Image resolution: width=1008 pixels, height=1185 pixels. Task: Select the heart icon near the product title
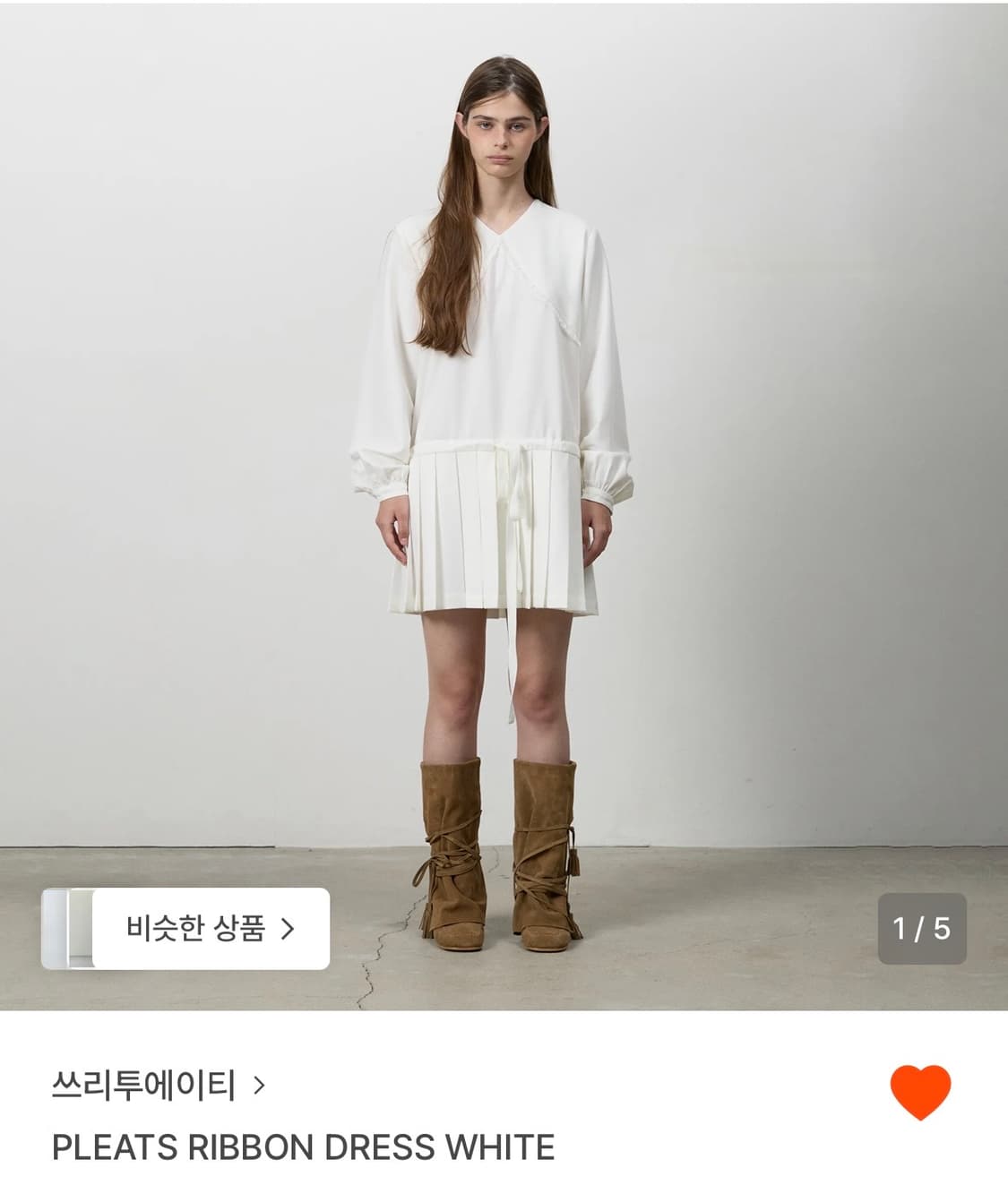pyautogui.click(x=920, y=1092)
